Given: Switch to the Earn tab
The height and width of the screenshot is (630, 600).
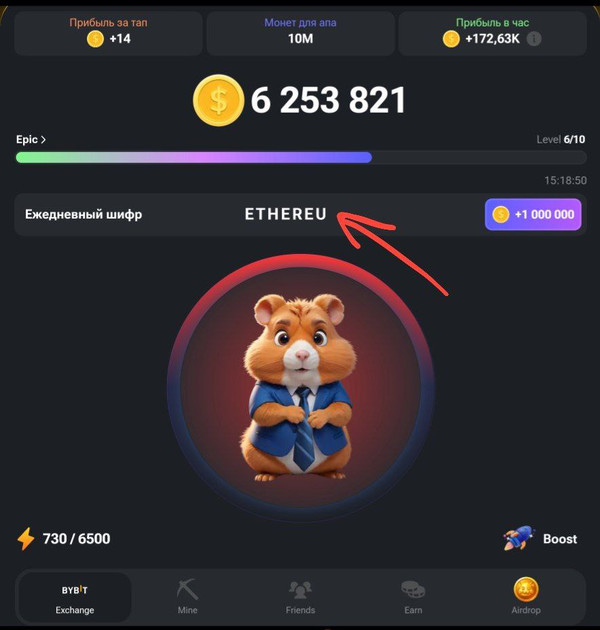Looking at the screenshot, I should 413,598.
